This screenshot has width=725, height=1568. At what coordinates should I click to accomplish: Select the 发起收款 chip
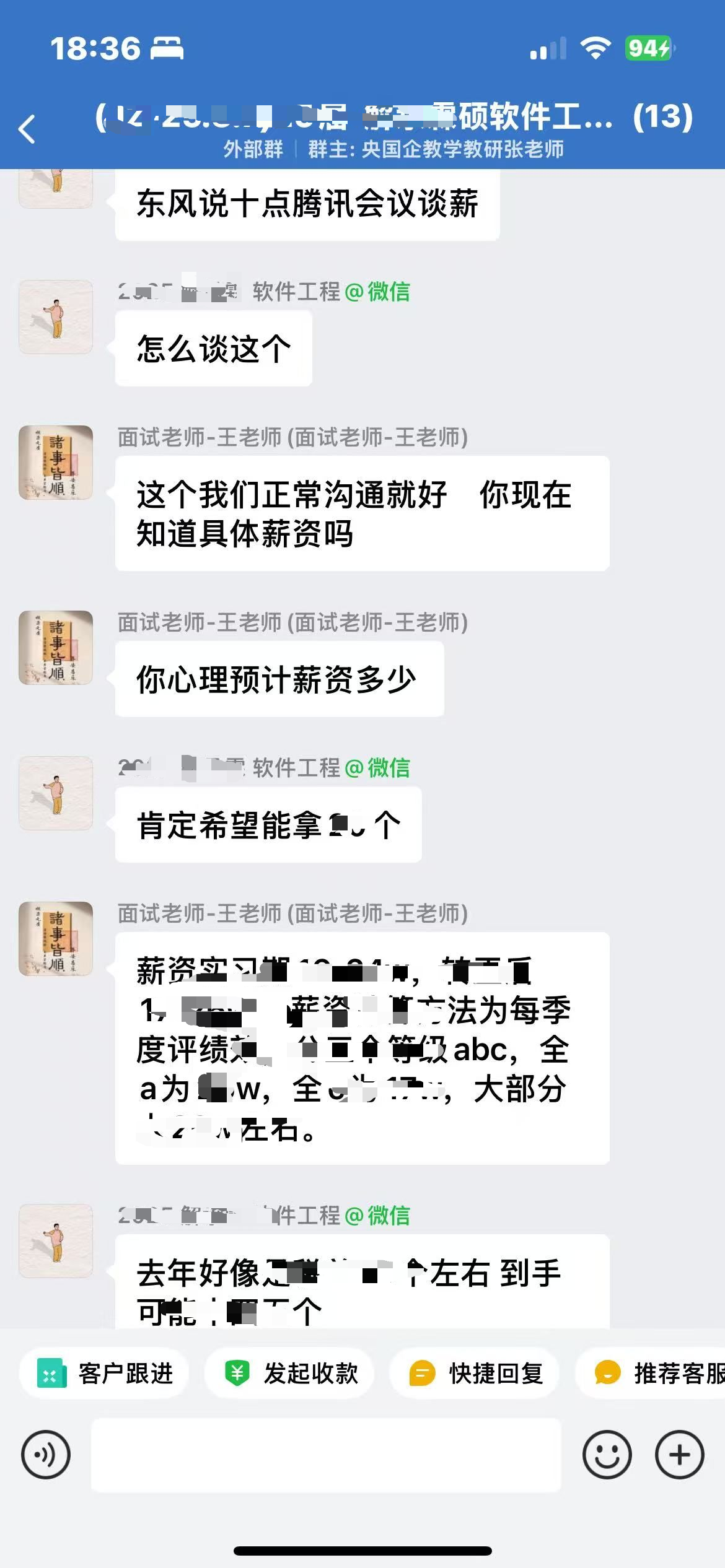(289, 1374)
